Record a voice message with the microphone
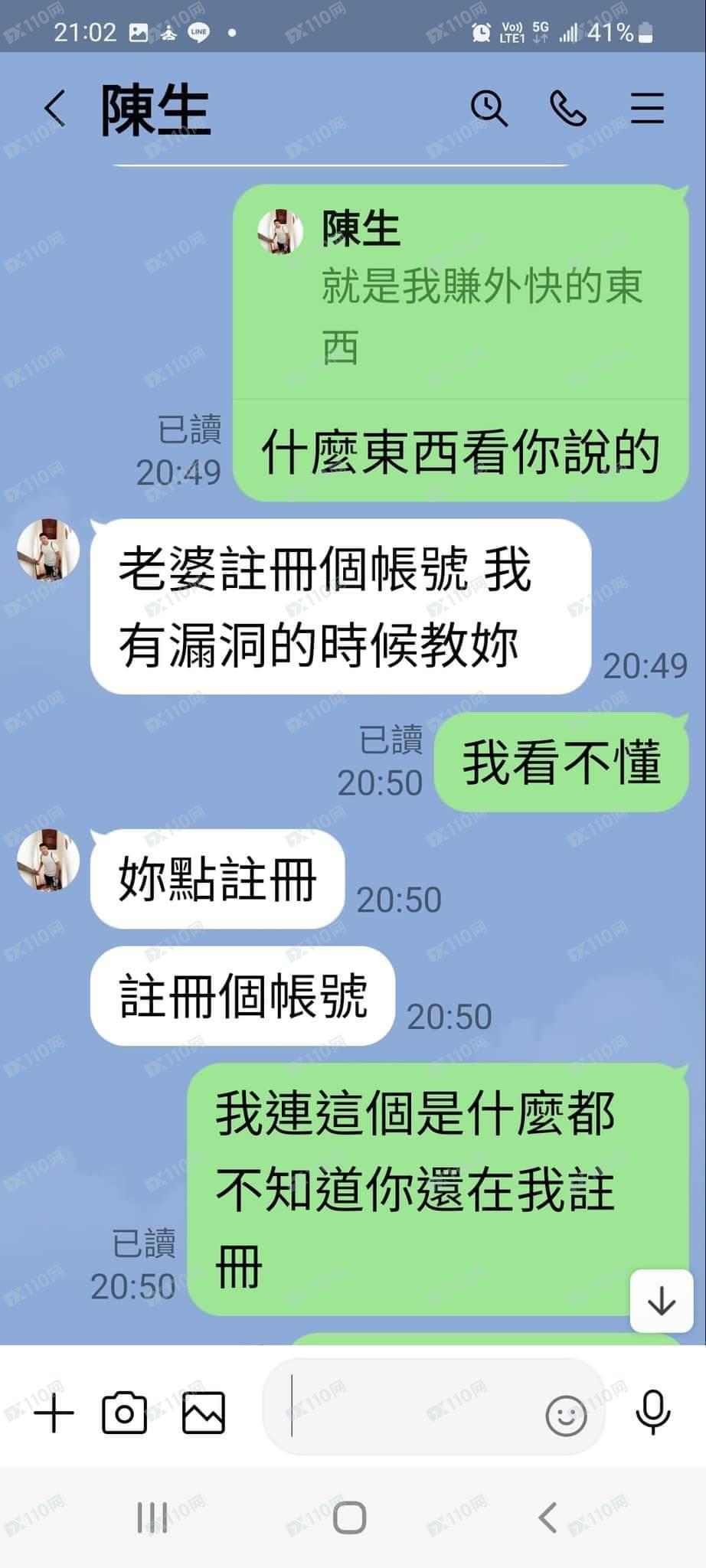Image resolution: width=706 pixels, height=1568 pixels. pyautogui.click(x=653, y=1413)
